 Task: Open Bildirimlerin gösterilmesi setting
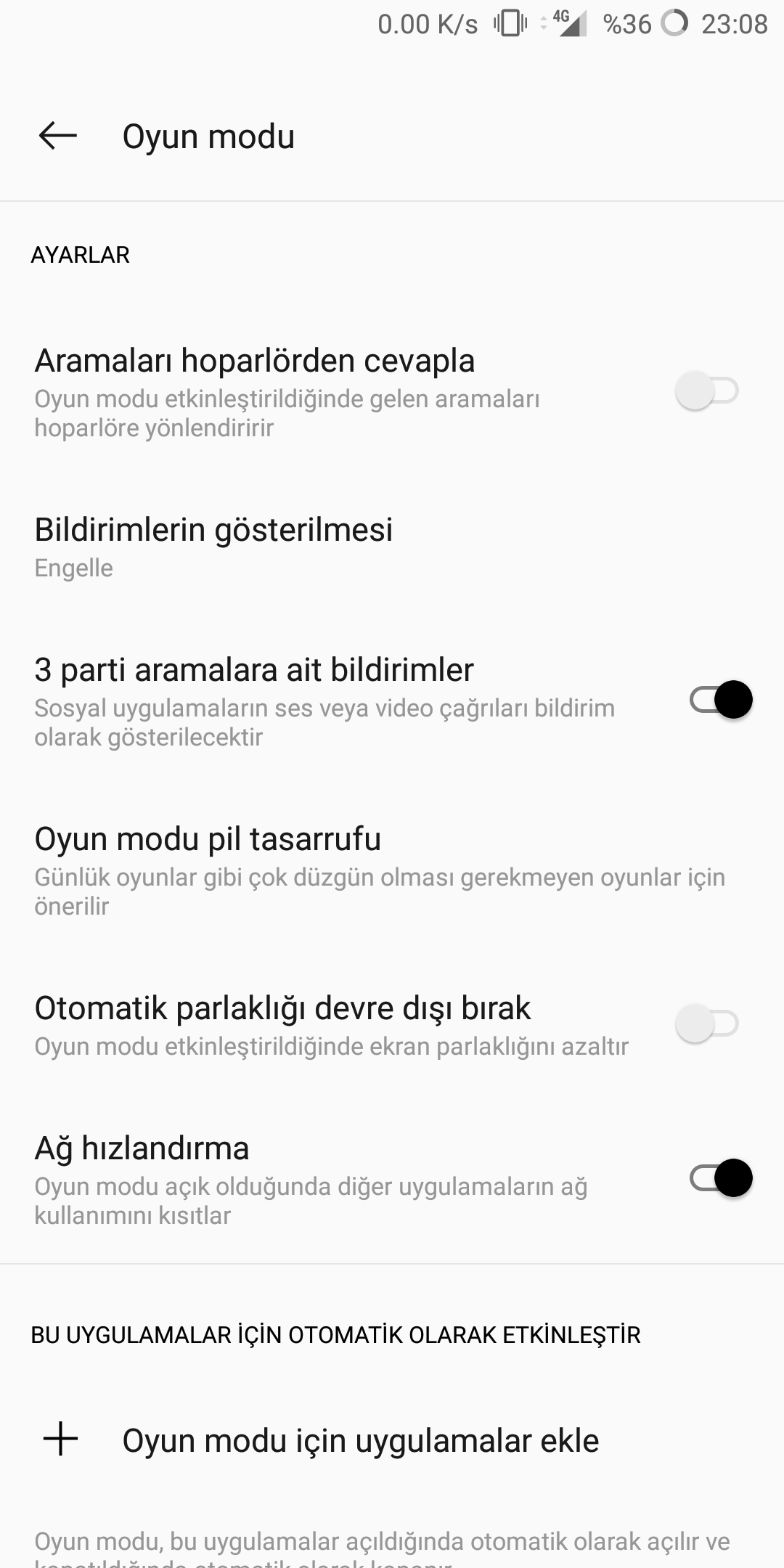coord(392,547)
